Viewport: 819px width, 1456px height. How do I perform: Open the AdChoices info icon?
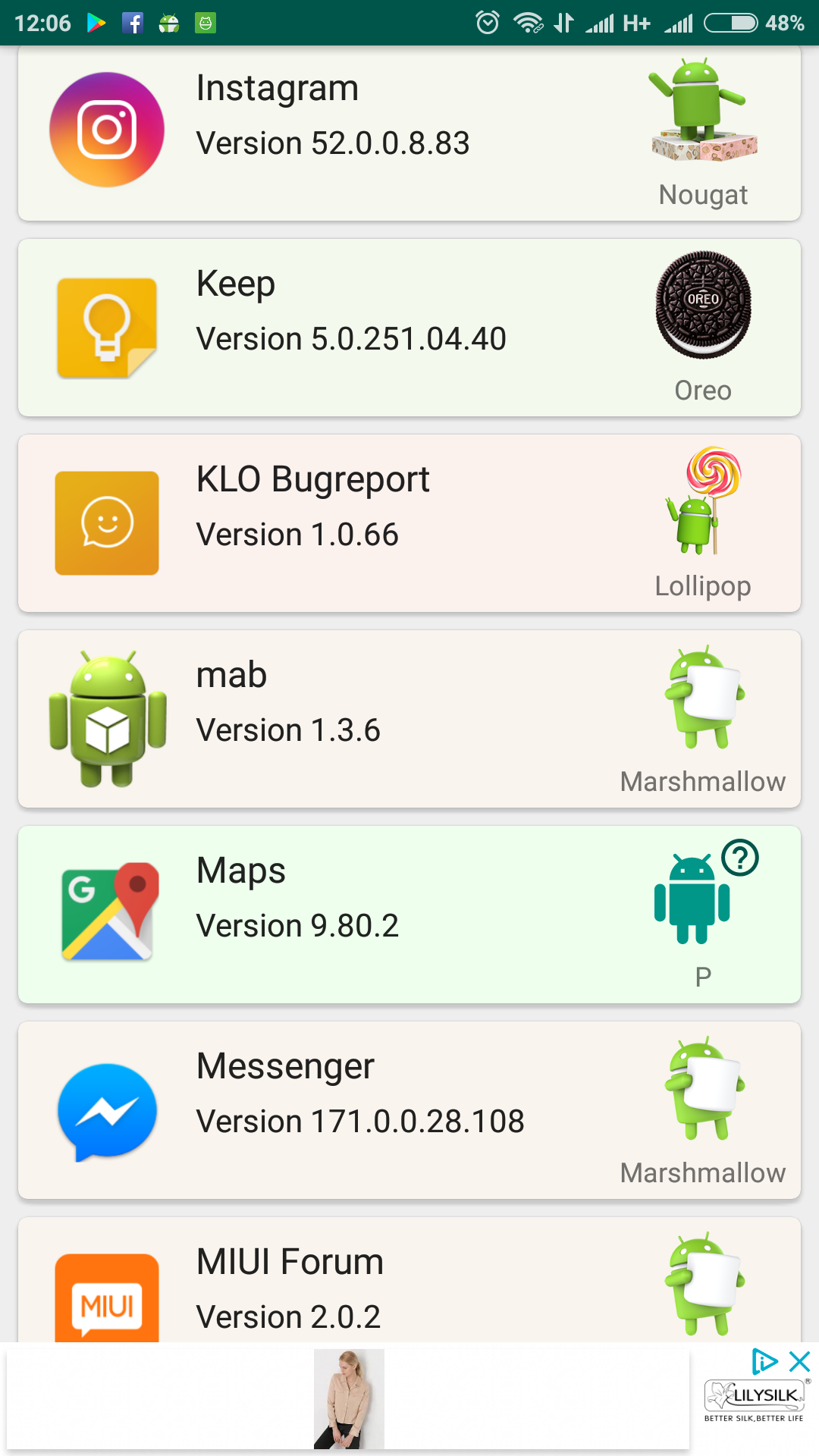[764, 1362]
